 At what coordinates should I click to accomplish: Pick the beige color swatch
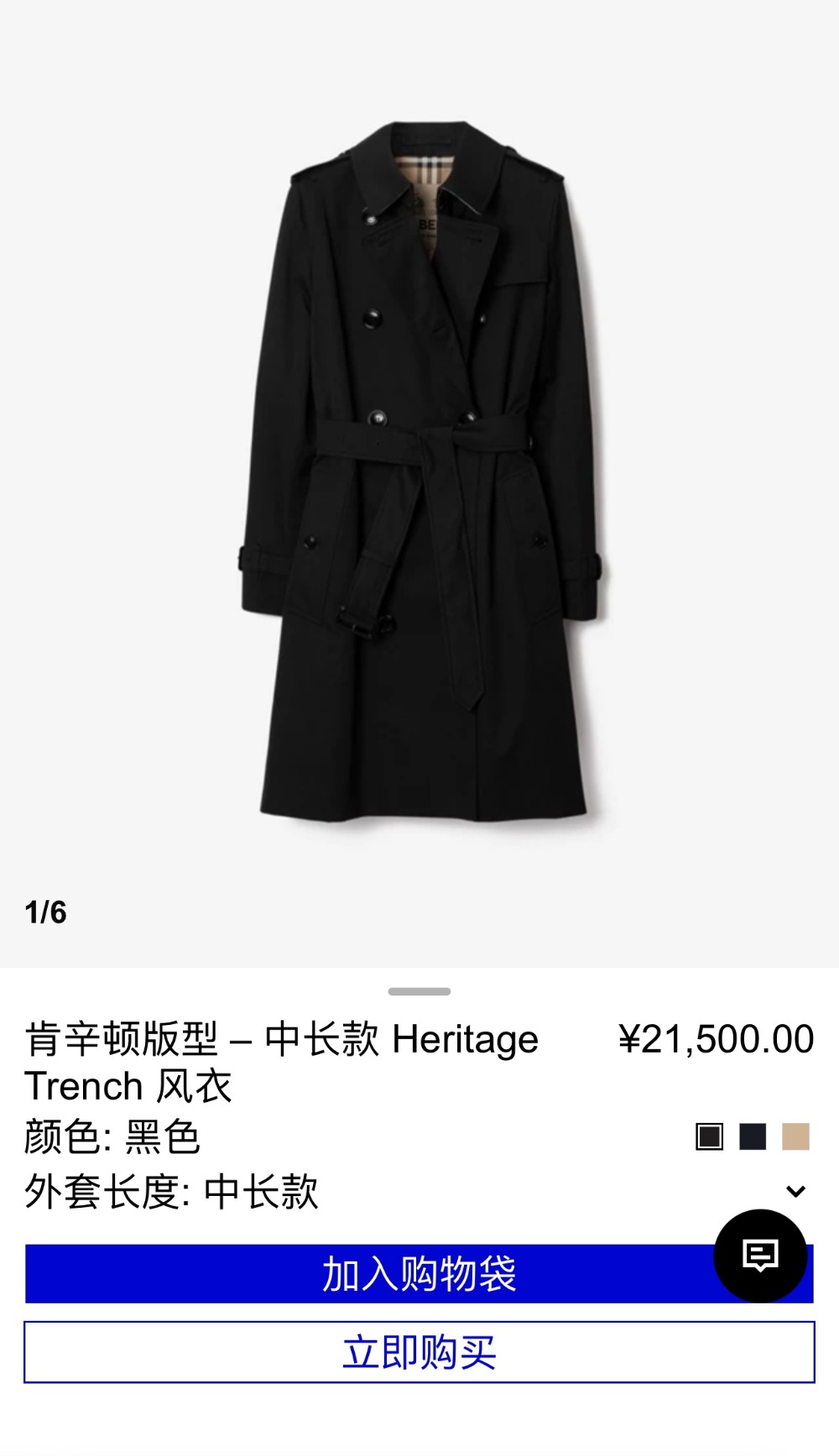(795, 1137)
